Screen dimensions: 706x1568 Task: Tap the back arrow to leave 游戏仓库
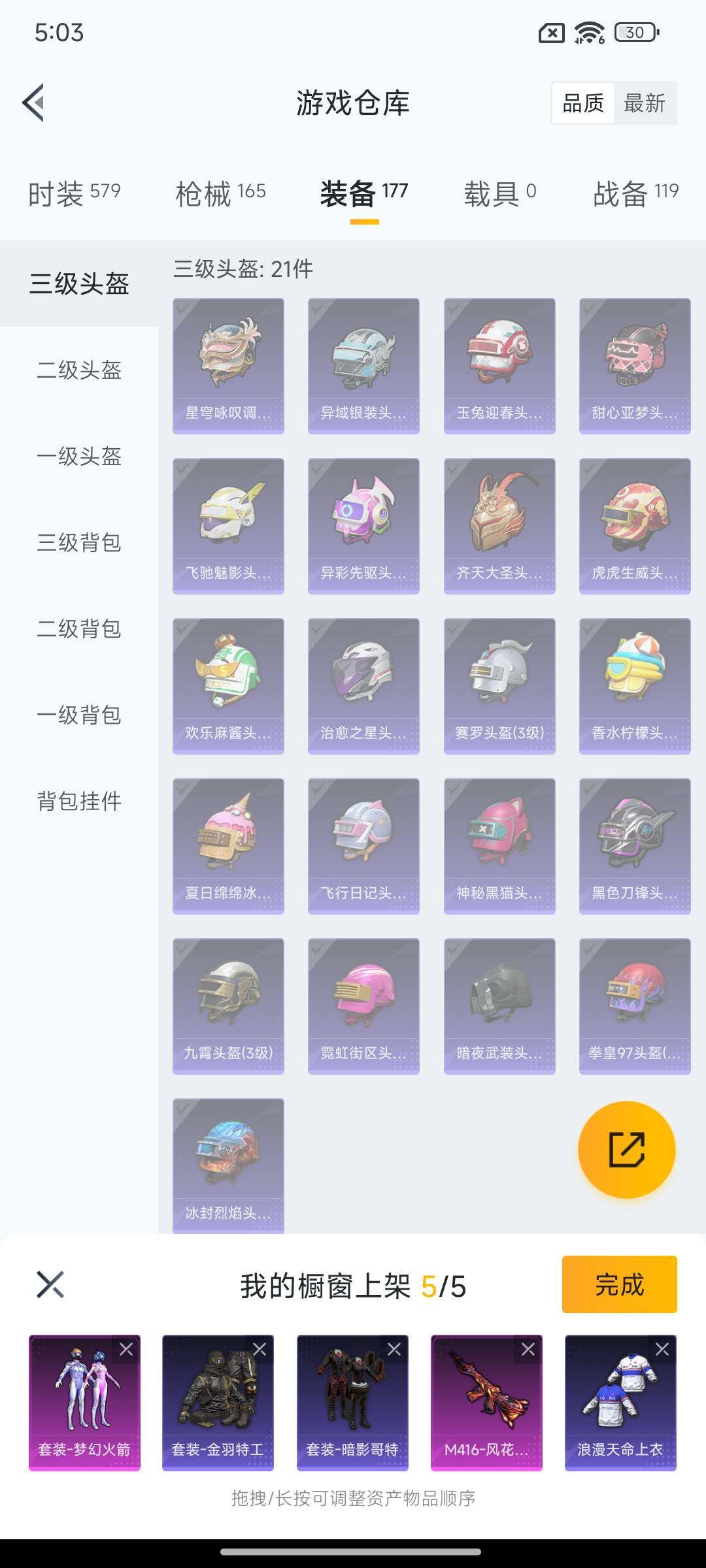[34, 103]
